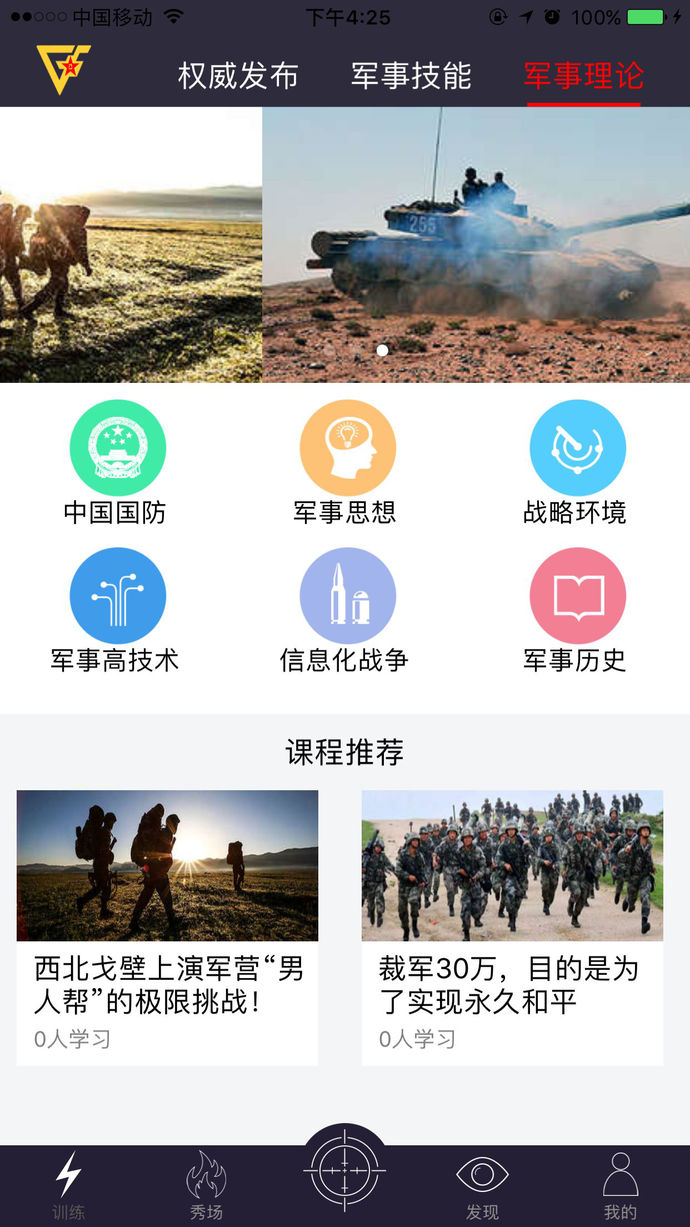Open the 信息化战争 category
This screenshot has width=690, height=1227.
pos(347,596)
